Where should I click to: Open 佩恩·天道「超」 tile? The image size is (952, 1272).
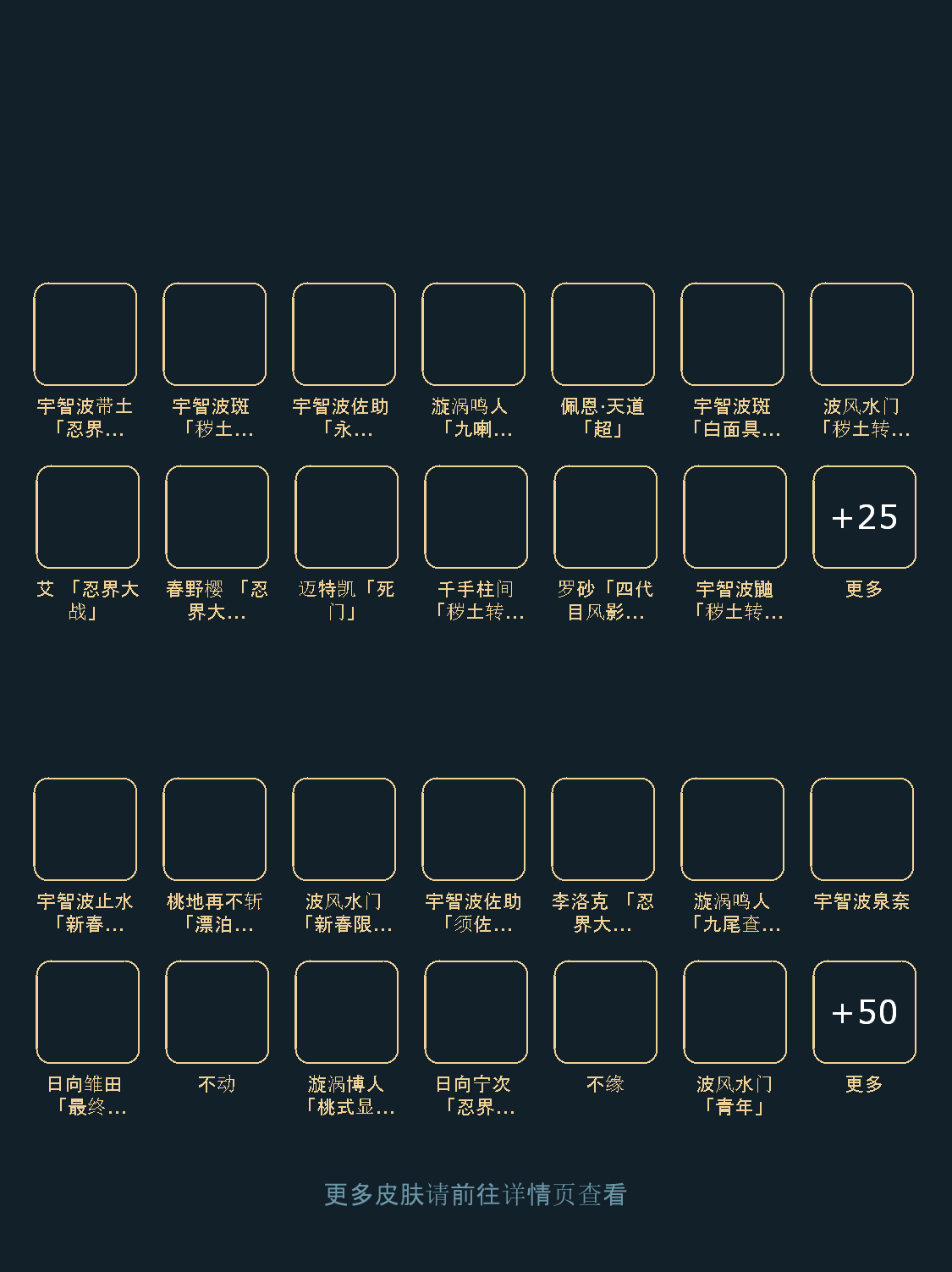click(x=603, y=334)
